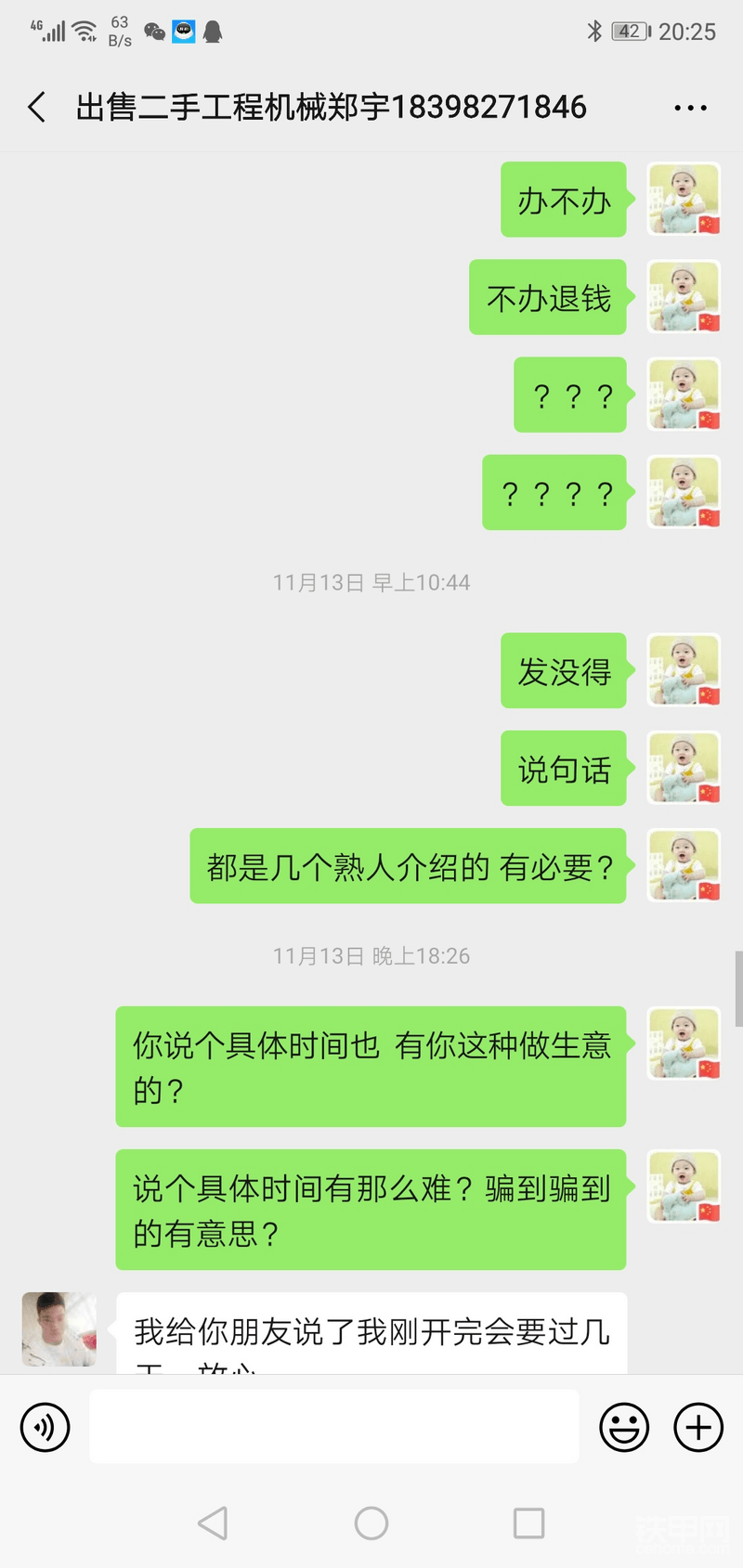Image resolution: width=743 pixels, height=1568 pixels.
Task: Tap my avatar next to 说句话
Action: (x=684, y=768)
